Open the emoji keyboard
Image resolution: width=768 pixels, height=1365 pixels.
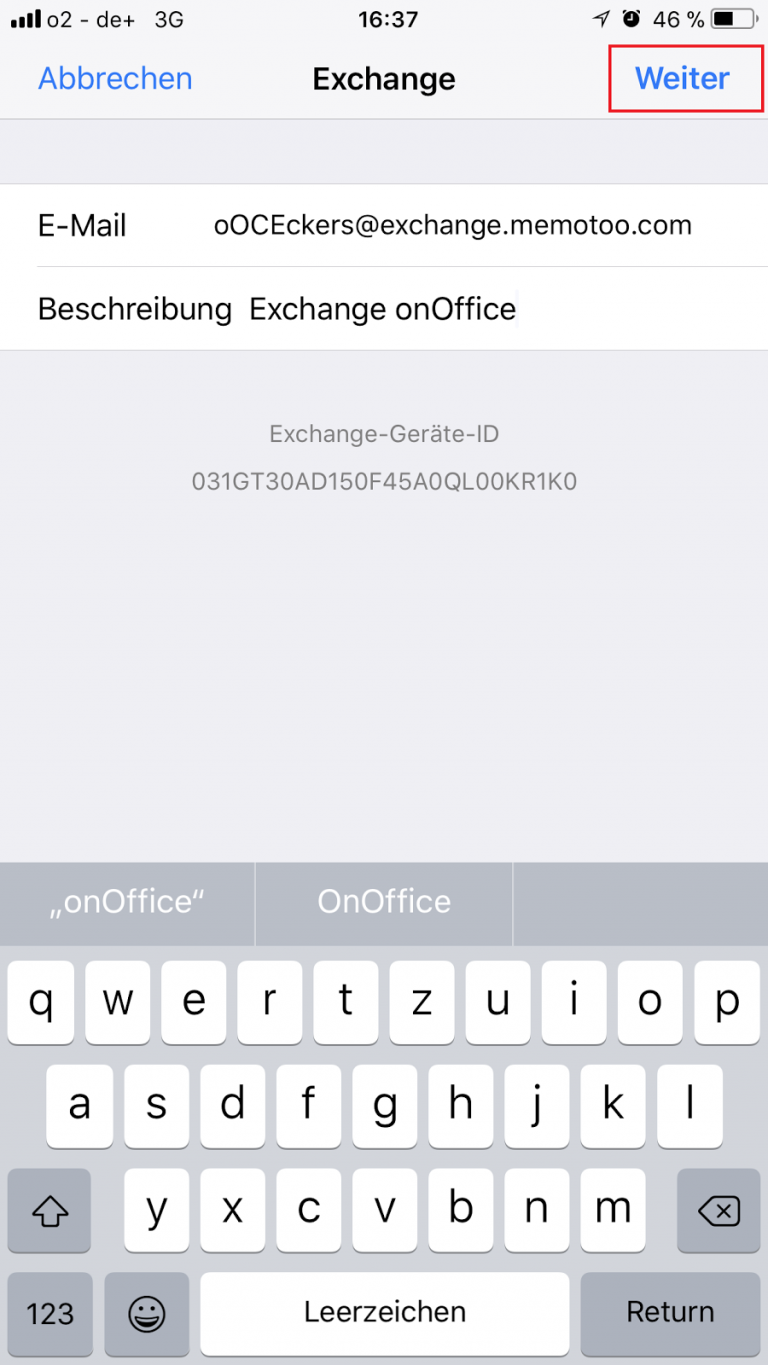tap(146, 1312)
